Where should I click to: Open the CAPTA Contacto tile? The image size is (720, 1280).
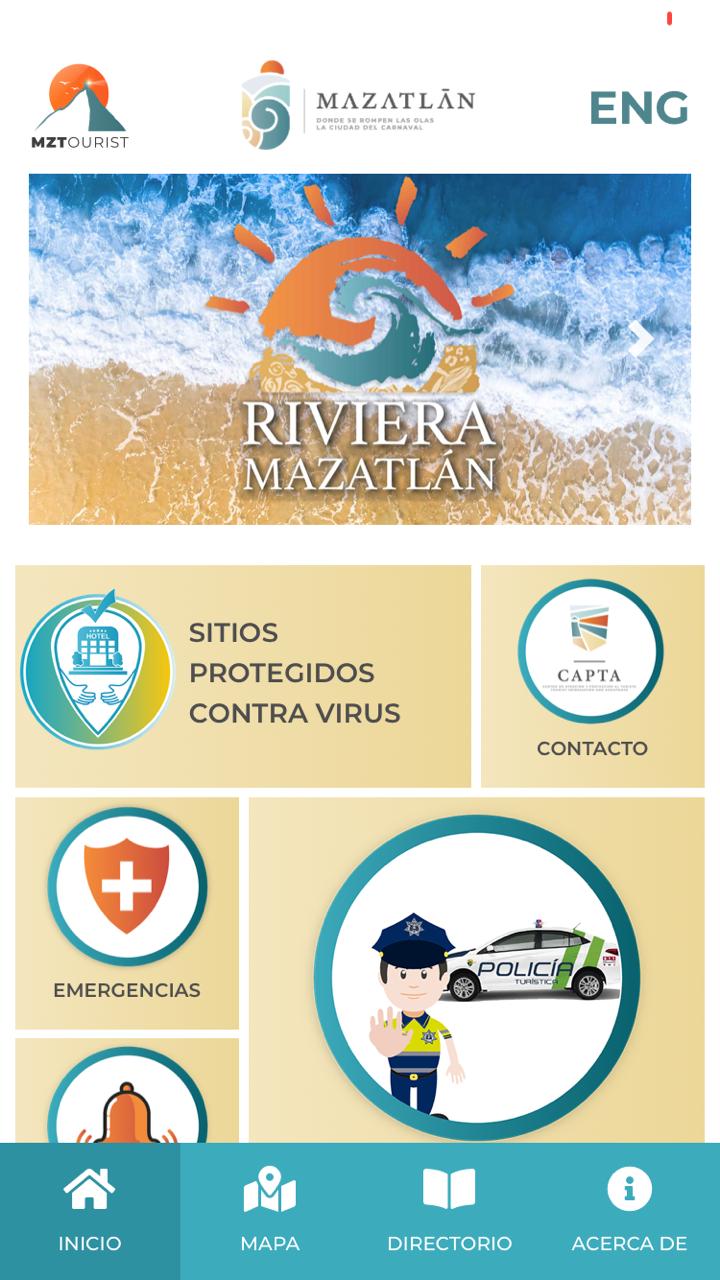pyautogui.click(x=592, y=675)
